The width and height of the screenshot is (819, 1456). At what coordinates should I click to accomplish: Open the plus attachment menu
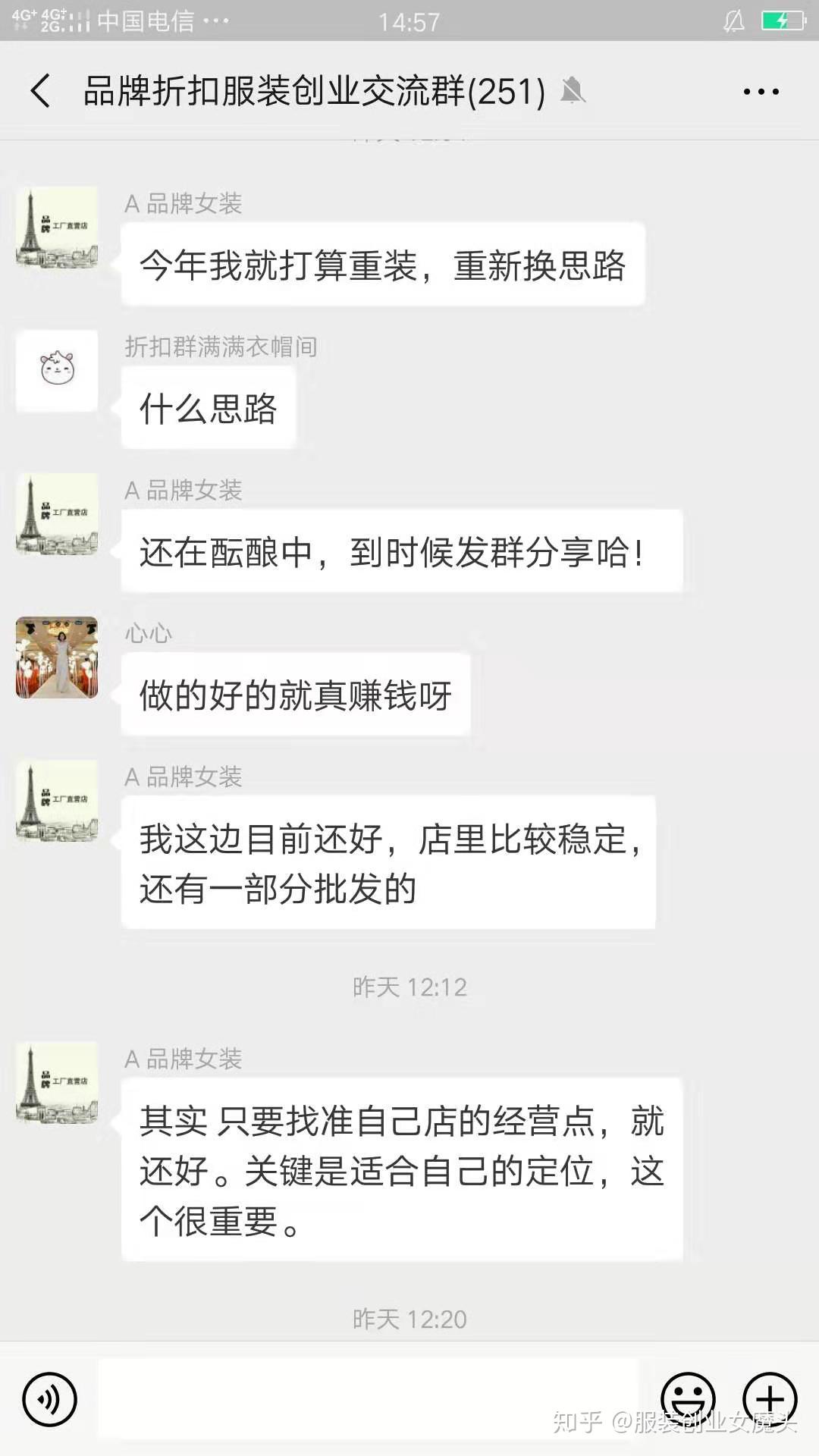(770, 1398)
